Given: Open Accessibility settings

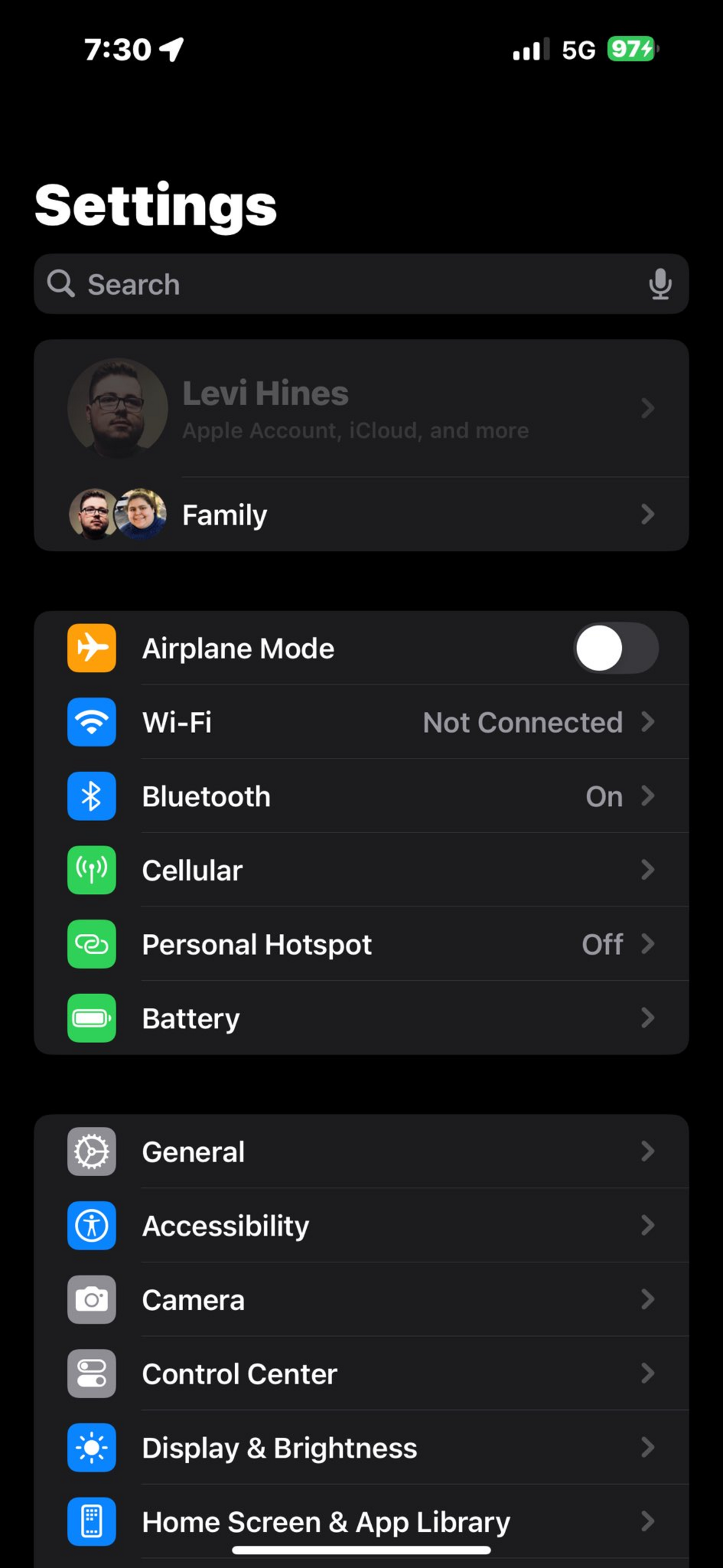Looking at the screenshot, I should [x=361, y=1226].
